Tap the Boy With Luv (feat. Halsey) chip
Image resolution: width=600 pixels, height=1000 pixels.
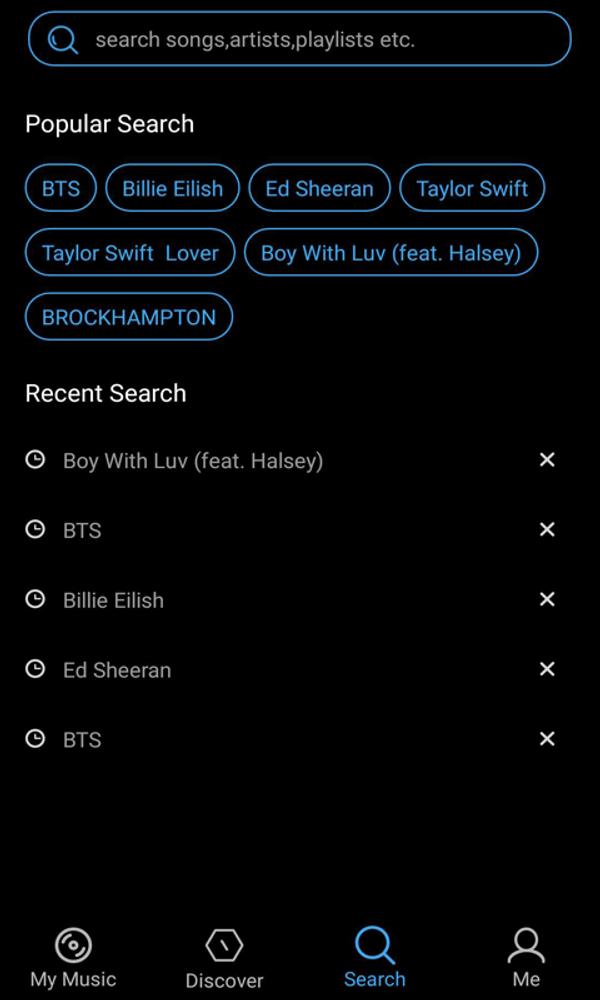click(x=391, y=253)
